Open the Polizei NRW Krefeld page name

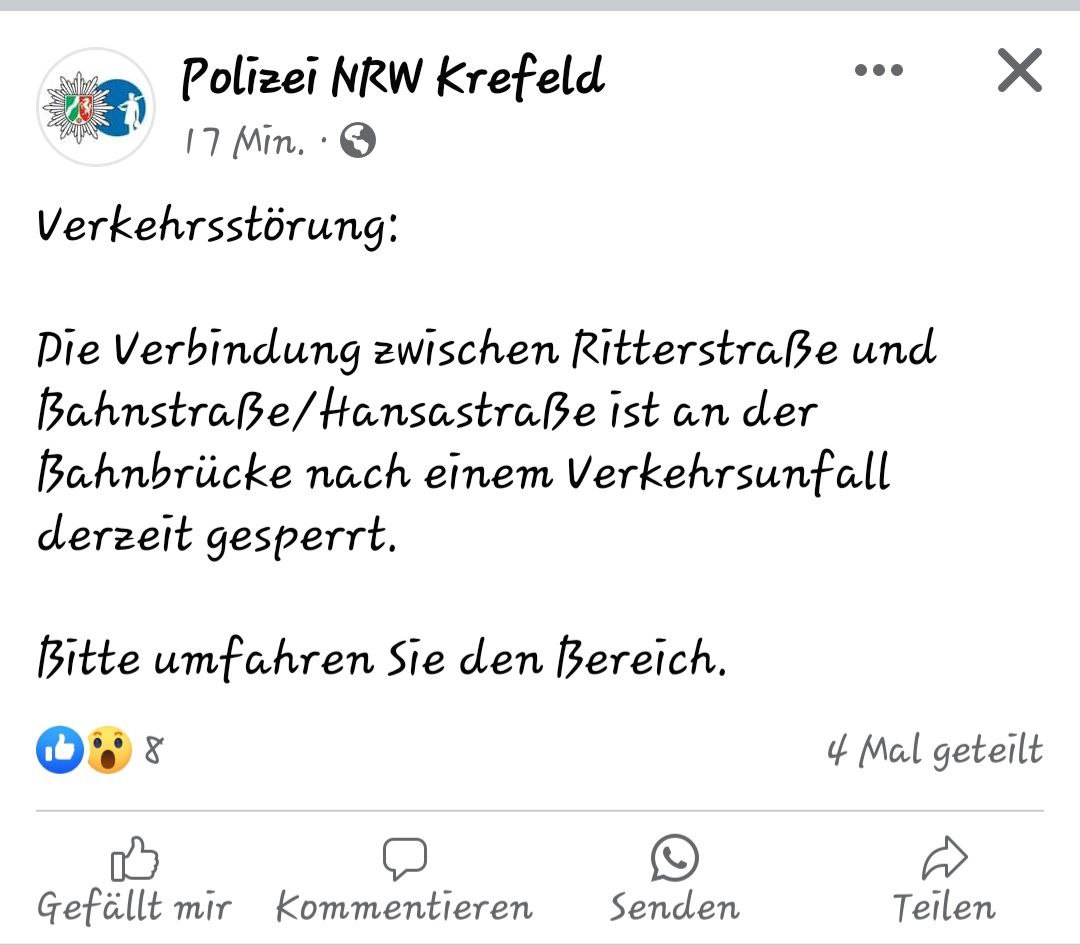(x=393, y=78)
